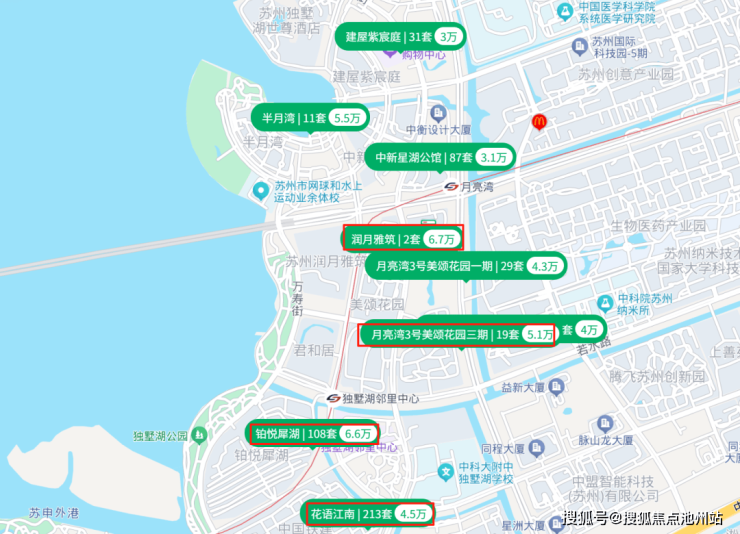Tap the 中新星湖公馆 87套 marker
Screen dimensions: 740x534
pyautogui.click(x=441, y=157)
